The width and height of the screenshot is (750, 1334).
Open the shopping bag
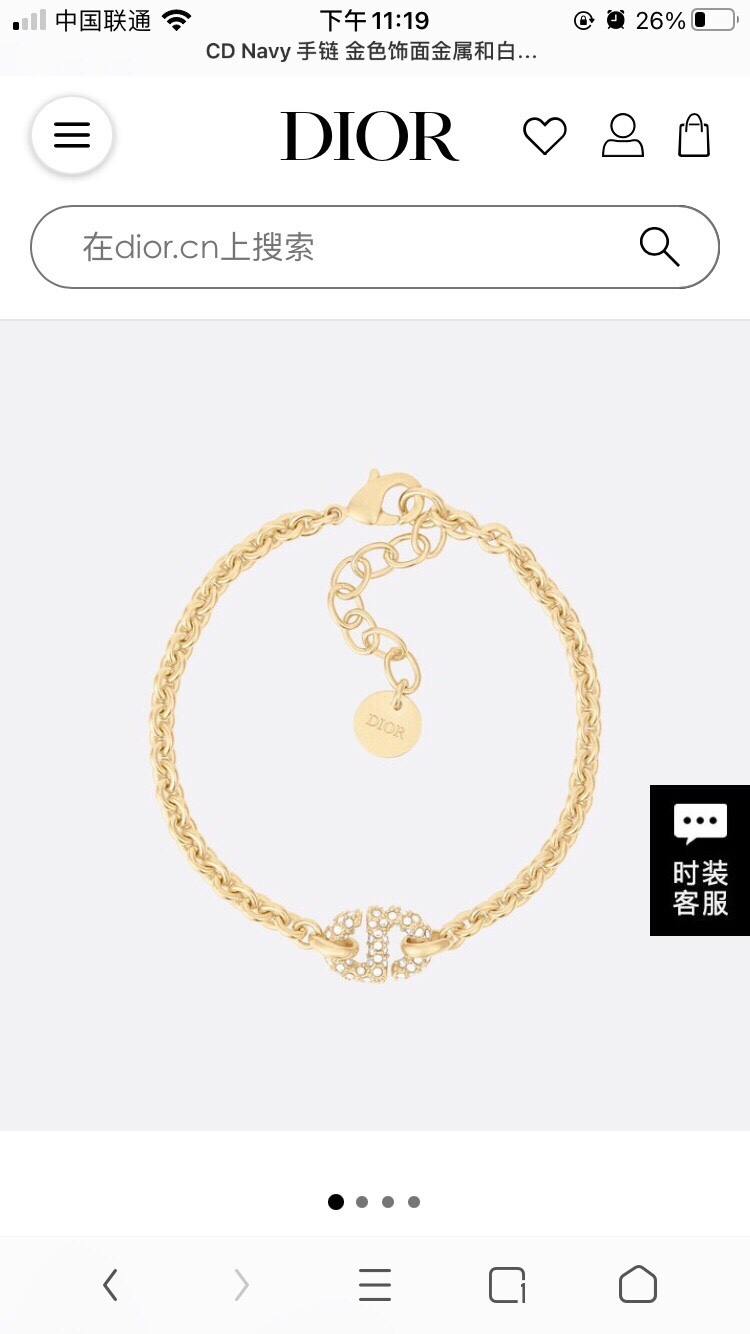click(694, 135)
